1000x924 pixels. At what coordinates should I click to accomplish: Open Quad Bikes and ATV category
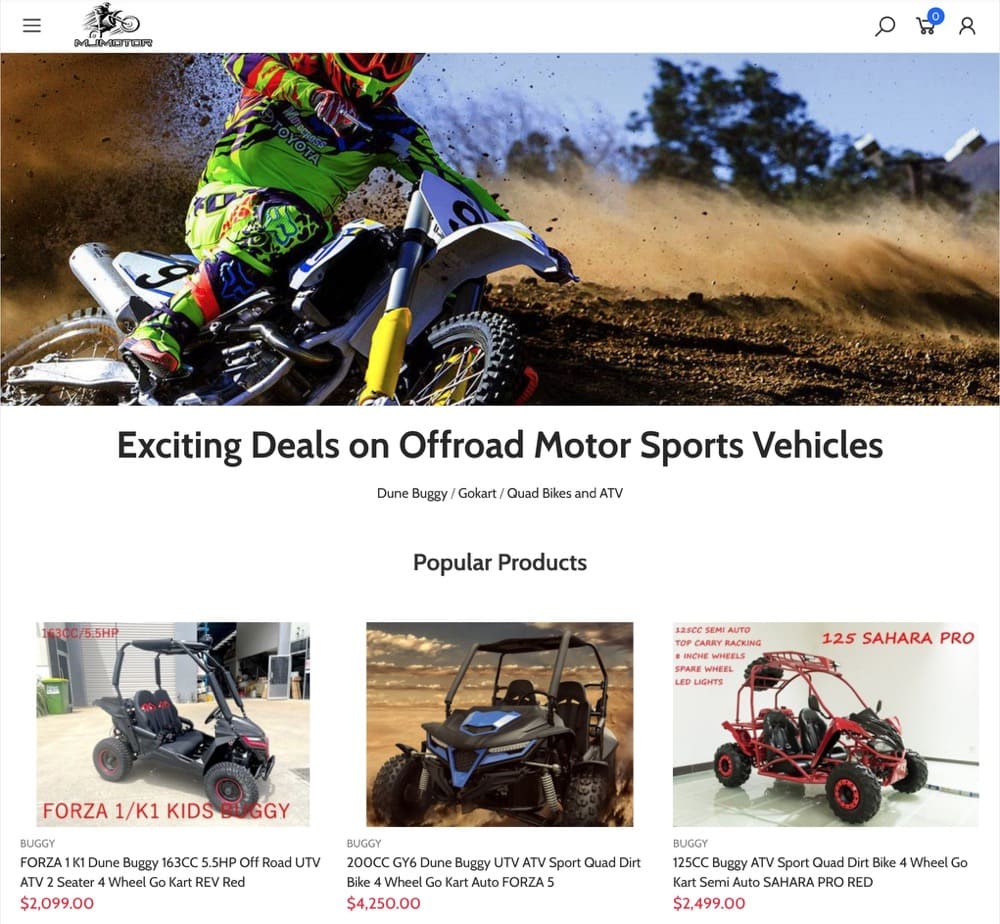coord(564,493)
